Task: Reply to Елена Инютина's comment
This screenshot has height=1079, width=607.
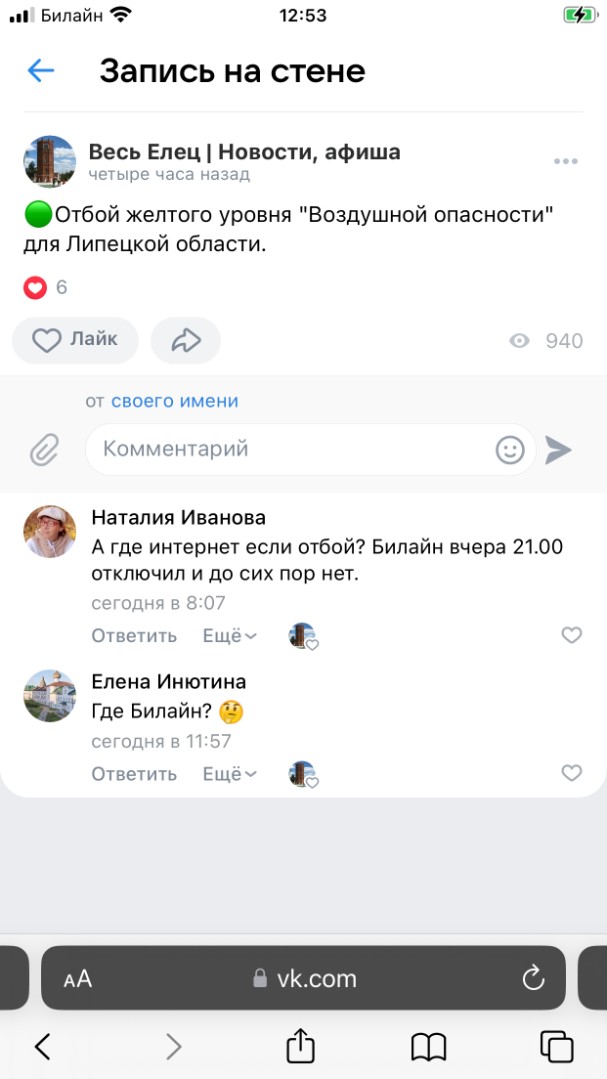Action: click(x=134, y=773)
